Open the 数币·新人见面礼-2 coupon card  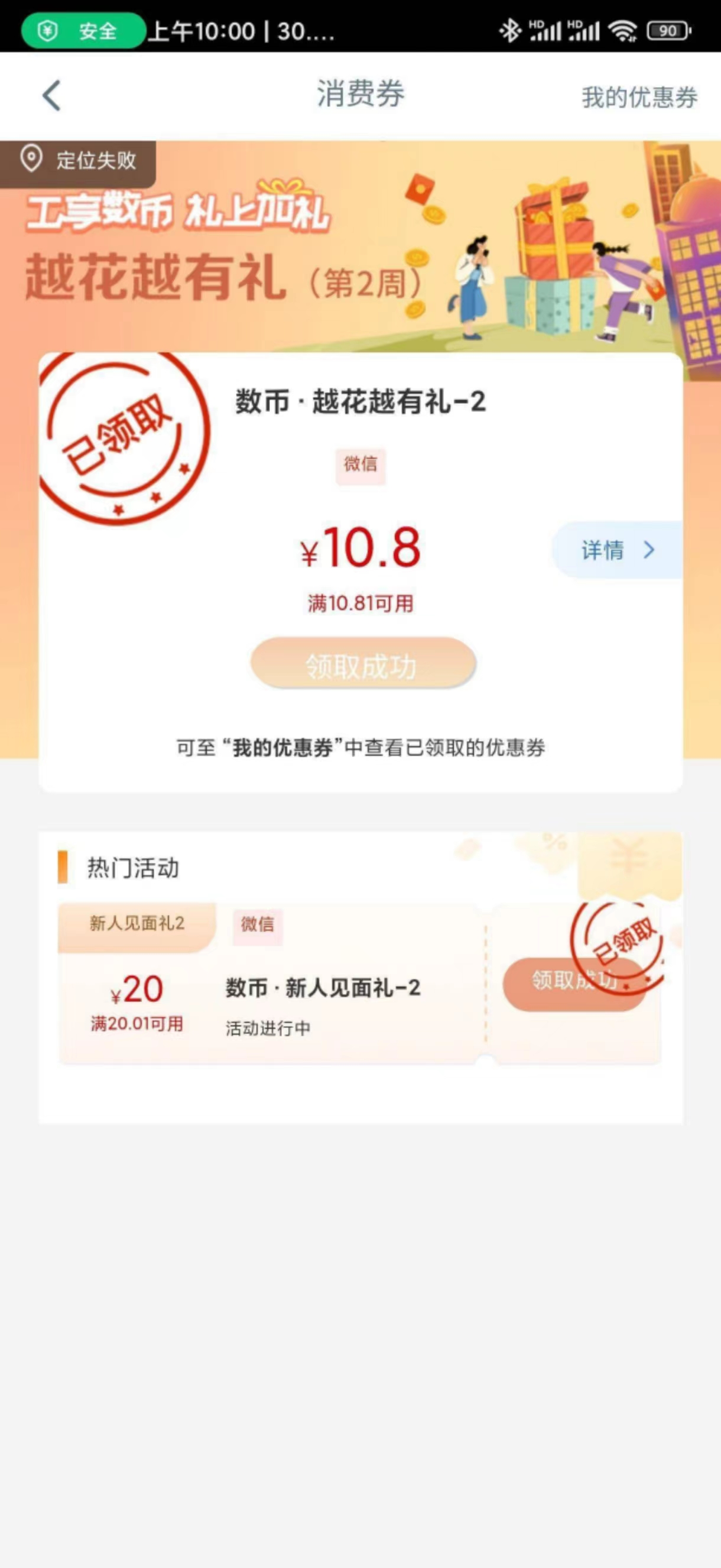coord(323,987)
